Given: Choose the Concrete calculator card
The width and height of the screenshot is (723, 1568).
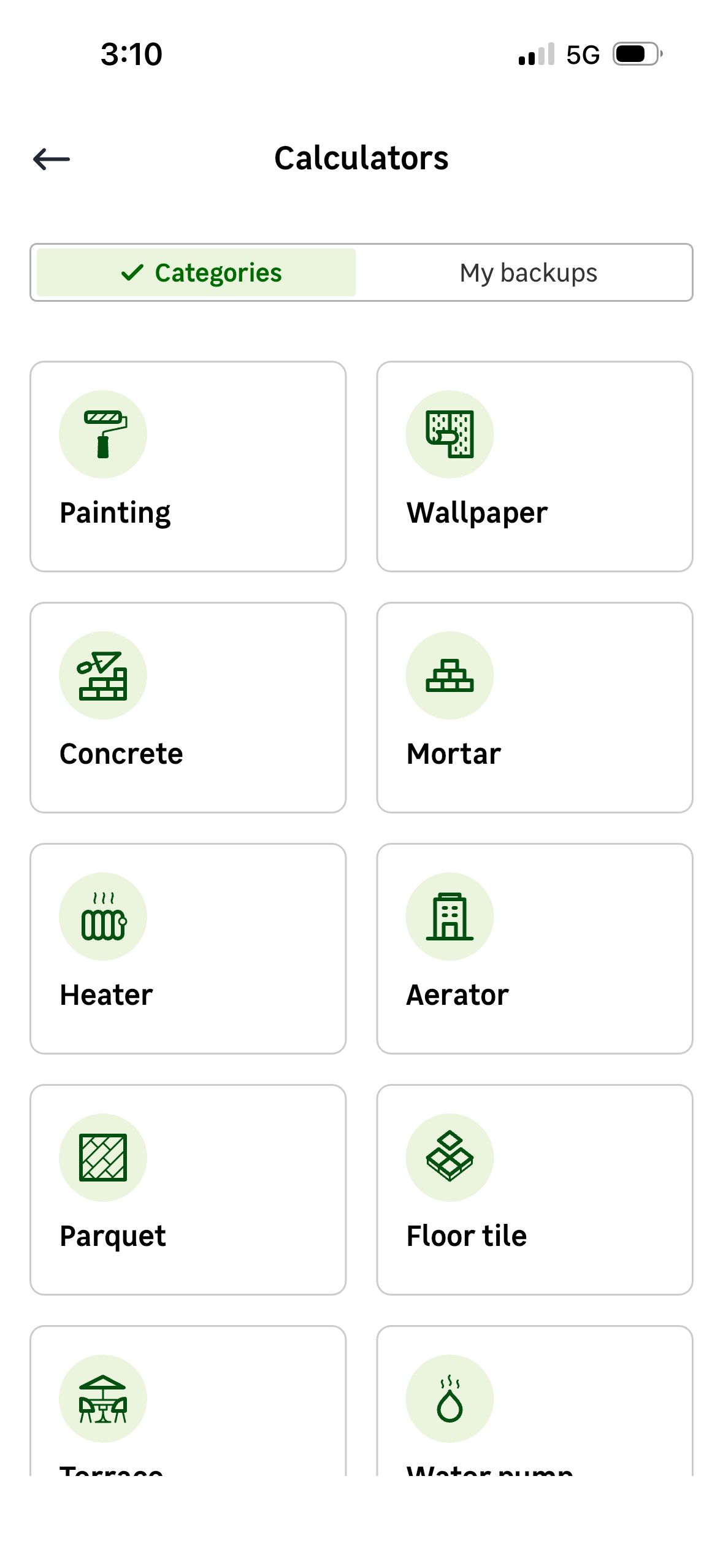Looking at the screenshot, I should tap(188, 707).
